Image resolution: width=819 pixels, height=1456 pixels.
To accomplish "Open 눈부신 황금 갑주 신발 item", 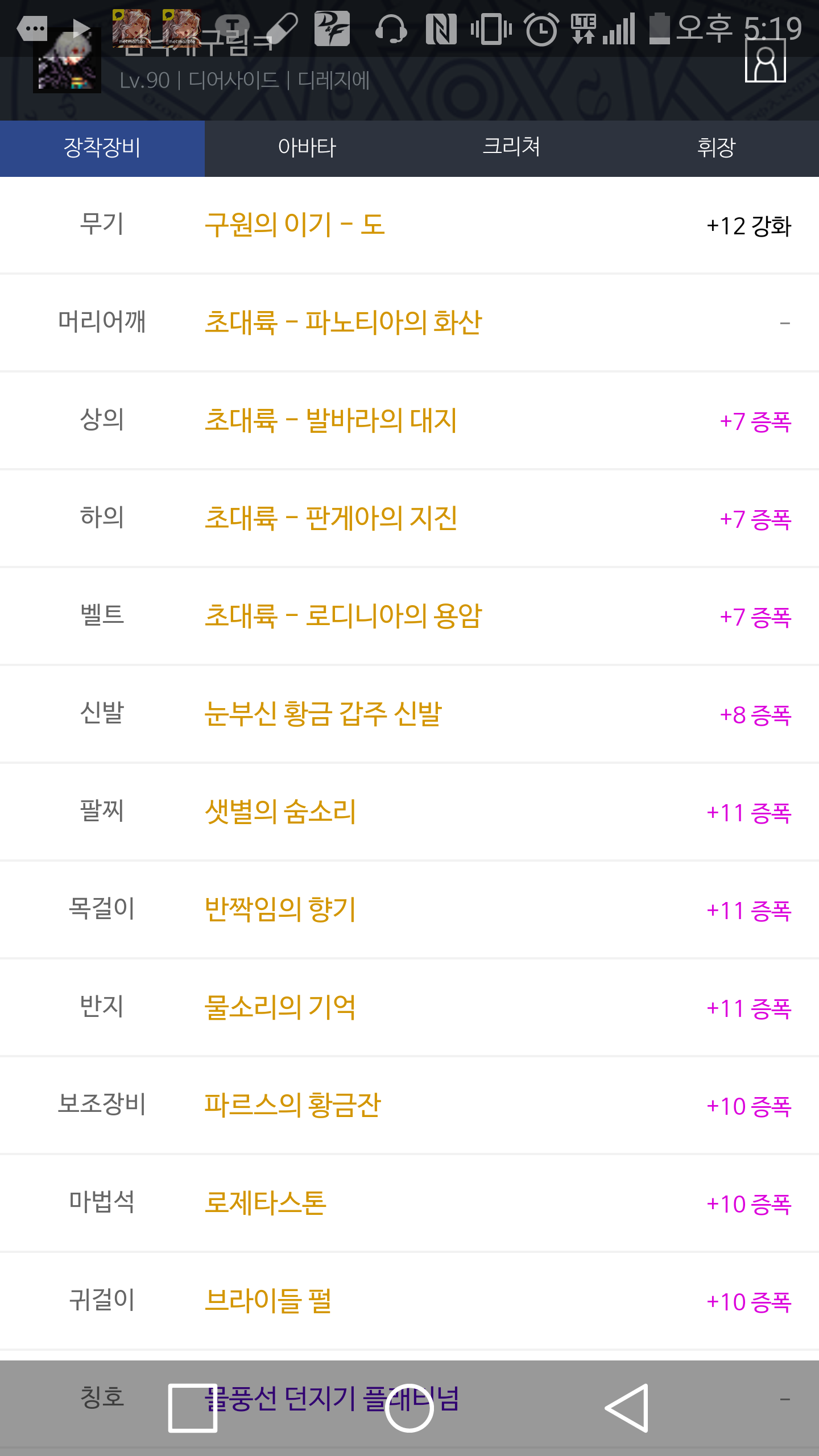I will (x=323, y=714).
